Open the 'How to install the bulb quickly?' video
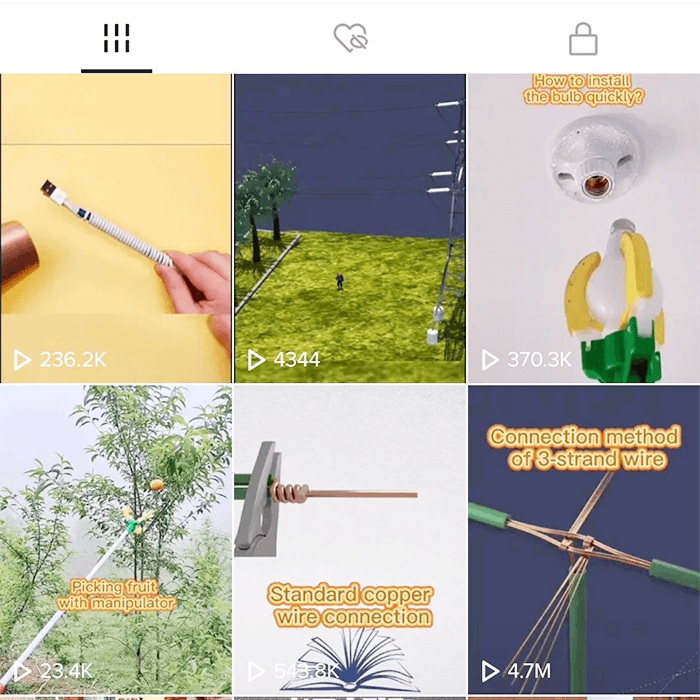The image size is (700, 700). pos(584,228)
